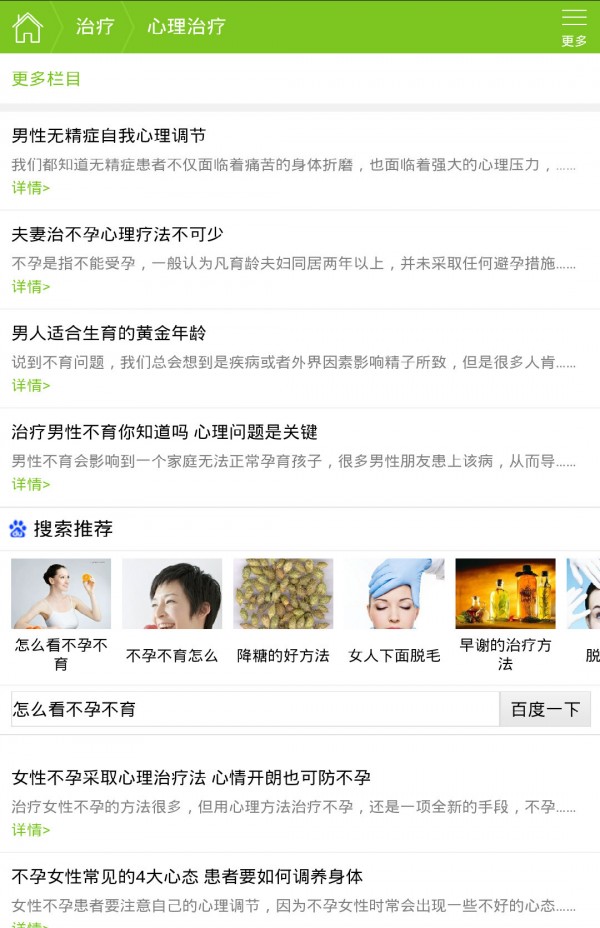Tap the 百度一下 search button
The image size is (600, 928).
(x=545, y=709)
